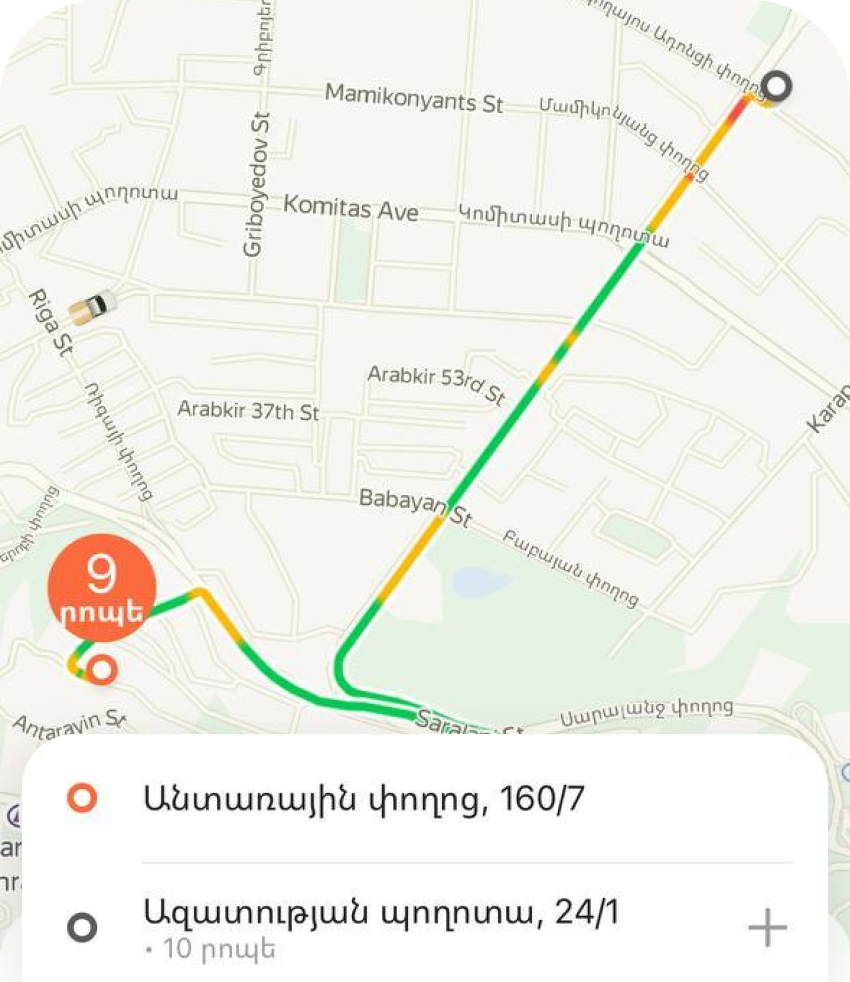Tap the orange 9 րոպե pickup pin
850x982 pixels.
102,588
